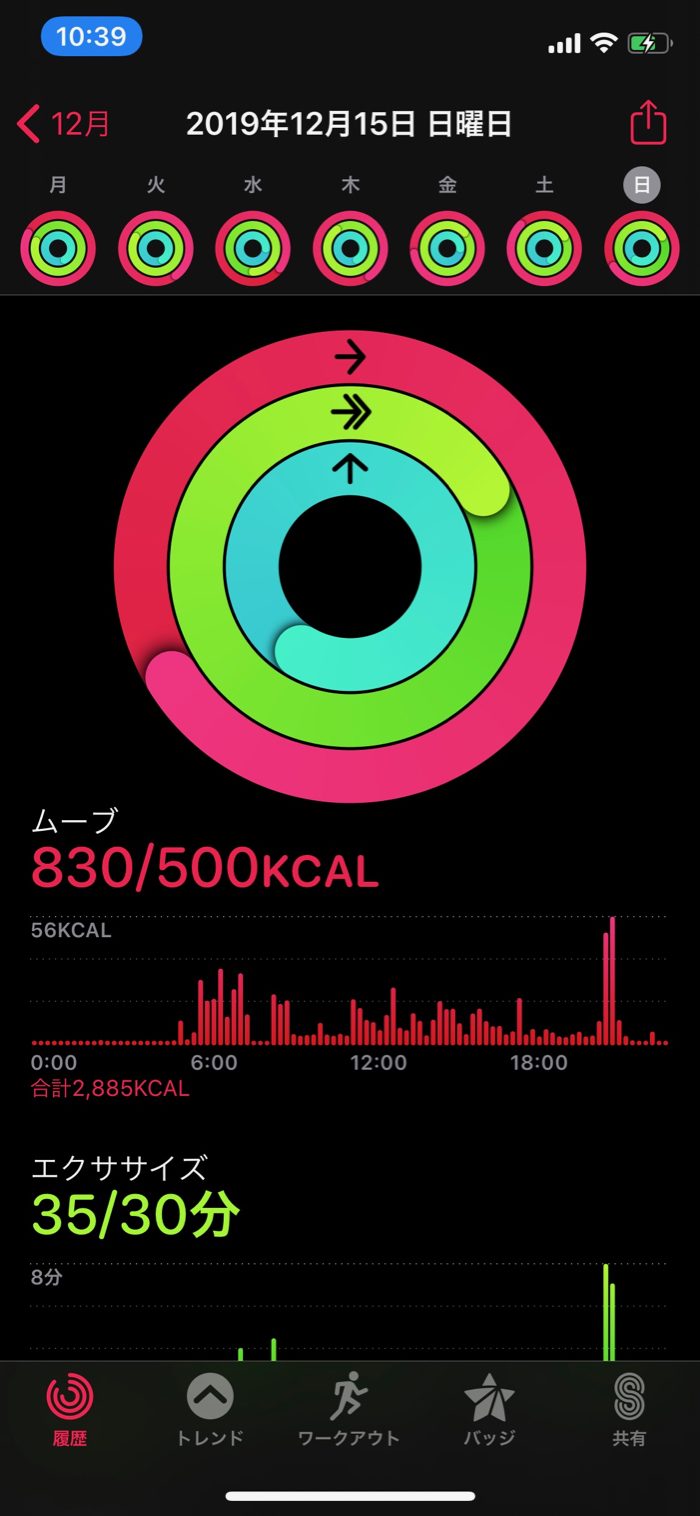Viewport: 700px width, 1516px height.
Task: Switch to the ワークアウト tab
Action: [x=349, y=1410]
